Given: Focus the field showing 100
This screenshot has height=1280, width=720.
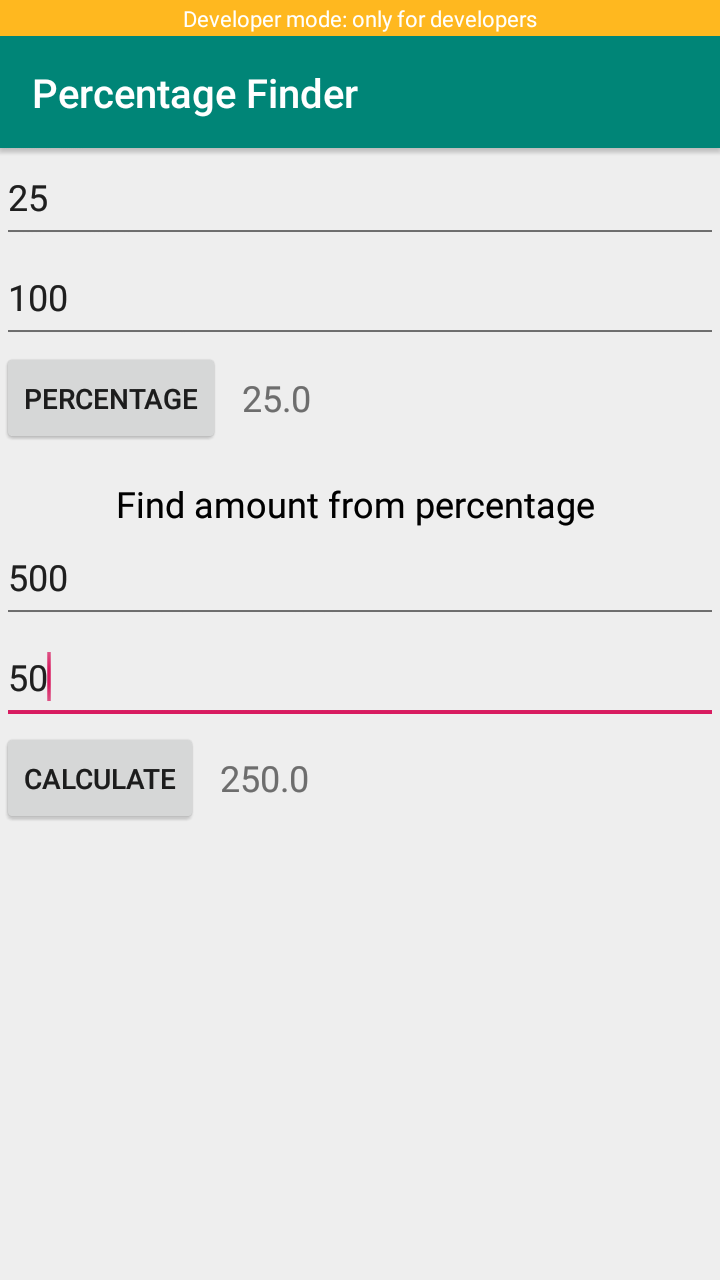Looking at the screenshot, I should [360, 299].
